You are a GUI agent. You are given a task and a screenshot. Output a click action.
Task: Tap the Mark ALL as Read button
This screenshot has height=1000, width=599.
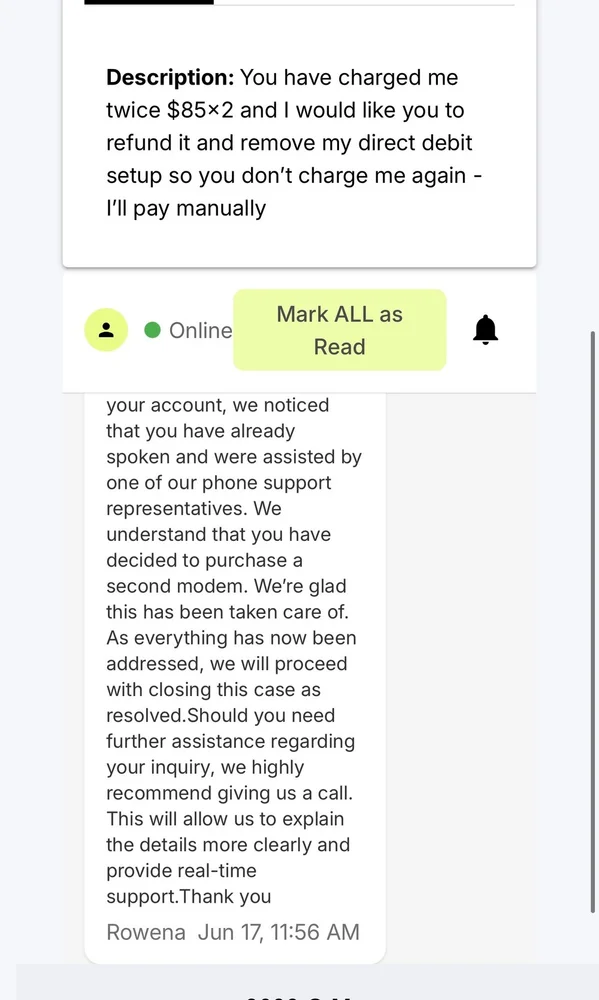(x=339, y=330)
